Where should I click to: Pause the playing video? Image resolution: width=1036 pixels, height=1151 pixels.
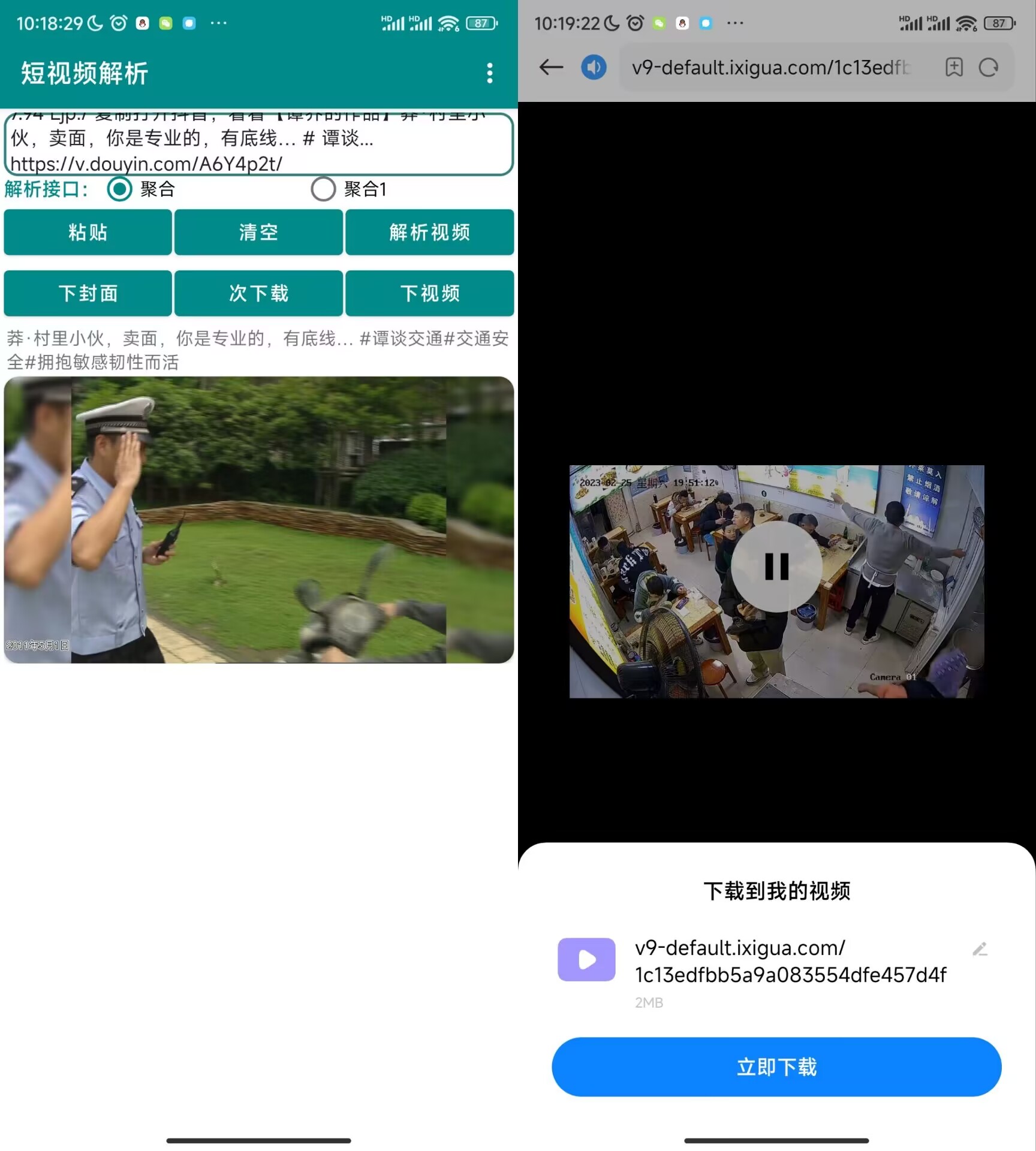(776, 567)
